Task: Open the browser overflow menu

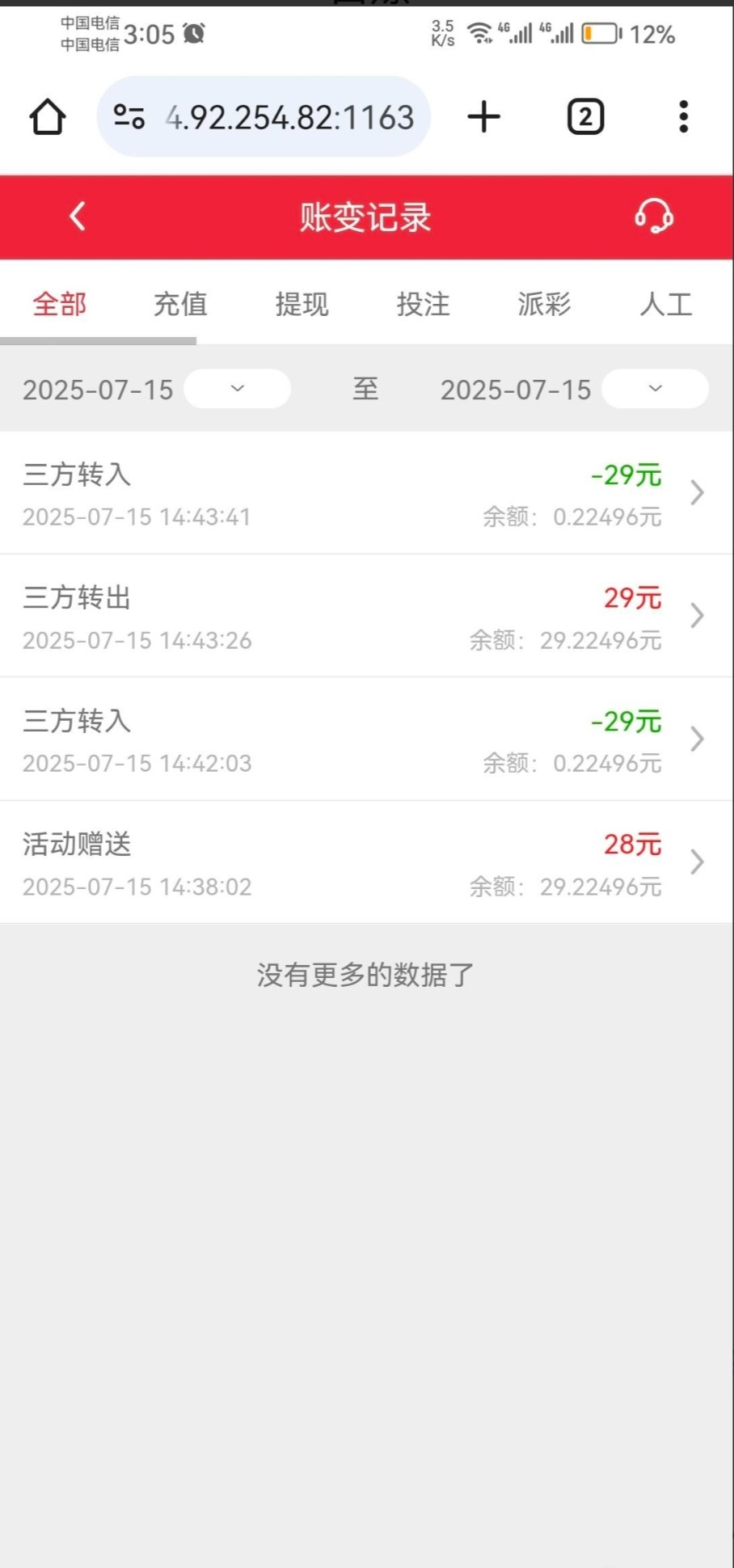Action: point(684,117)
